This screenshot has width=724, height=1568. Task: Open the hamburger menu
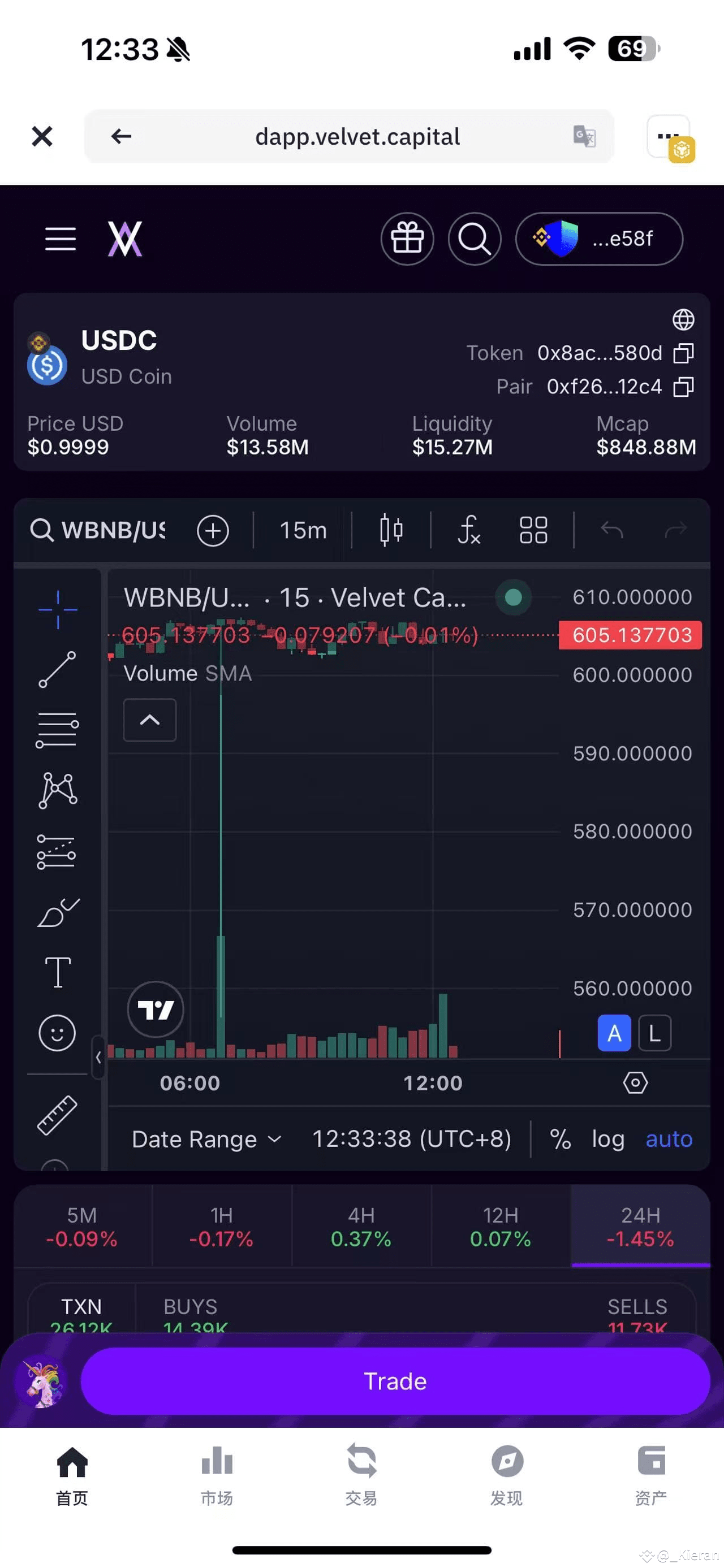(61, 239)
